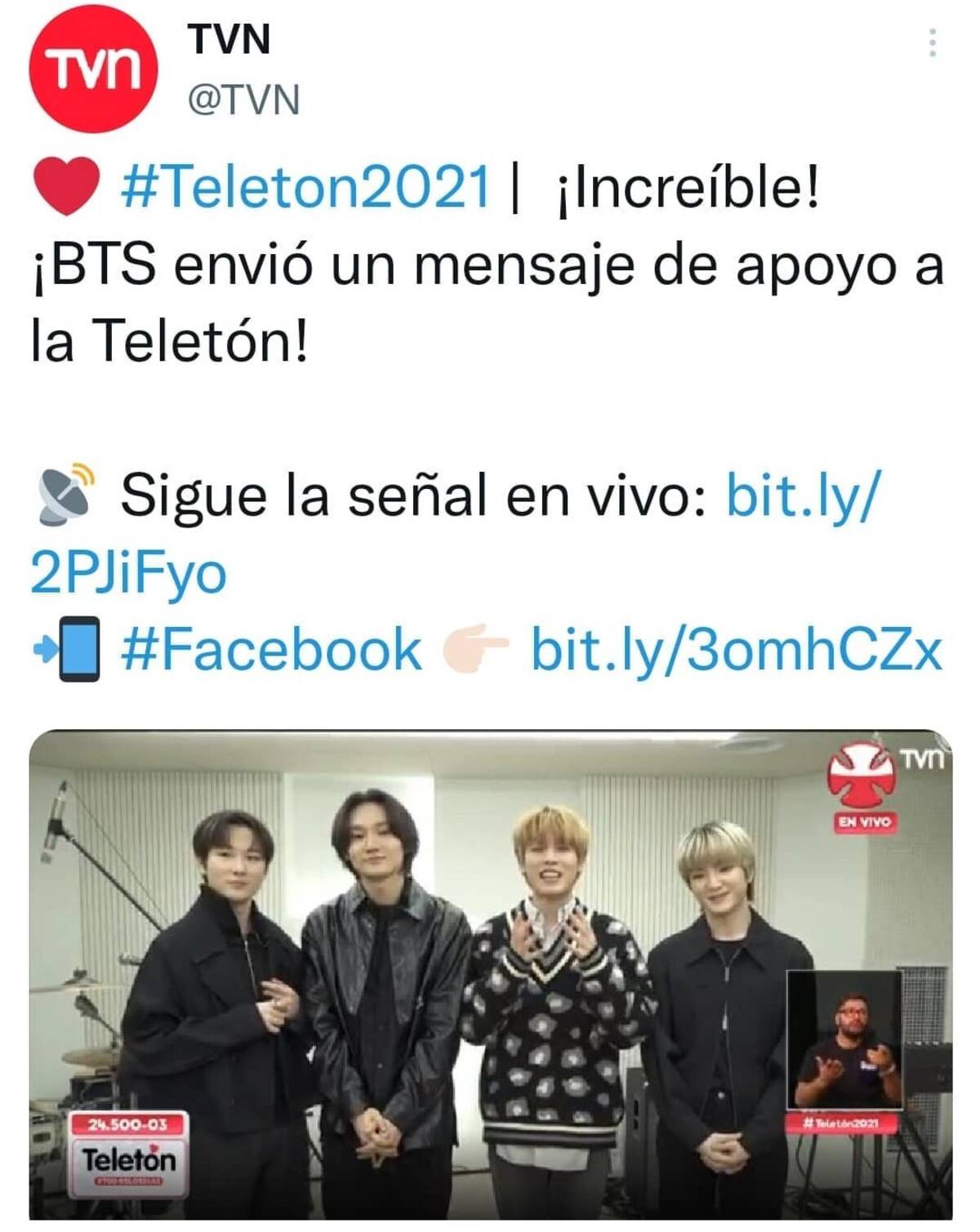
Task: Open the tweet overflow menu
Action: coord(932,42)
